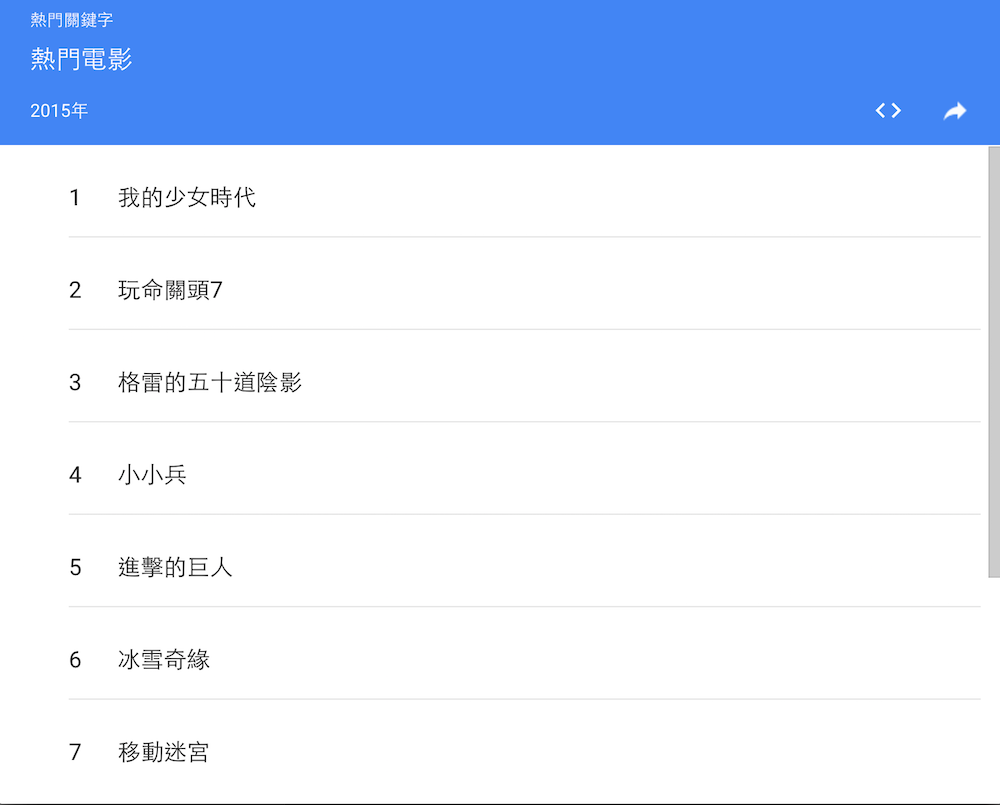Select 移動迷宮 from the list
This screenshot has height=805, width=1000.
point(164,752)
